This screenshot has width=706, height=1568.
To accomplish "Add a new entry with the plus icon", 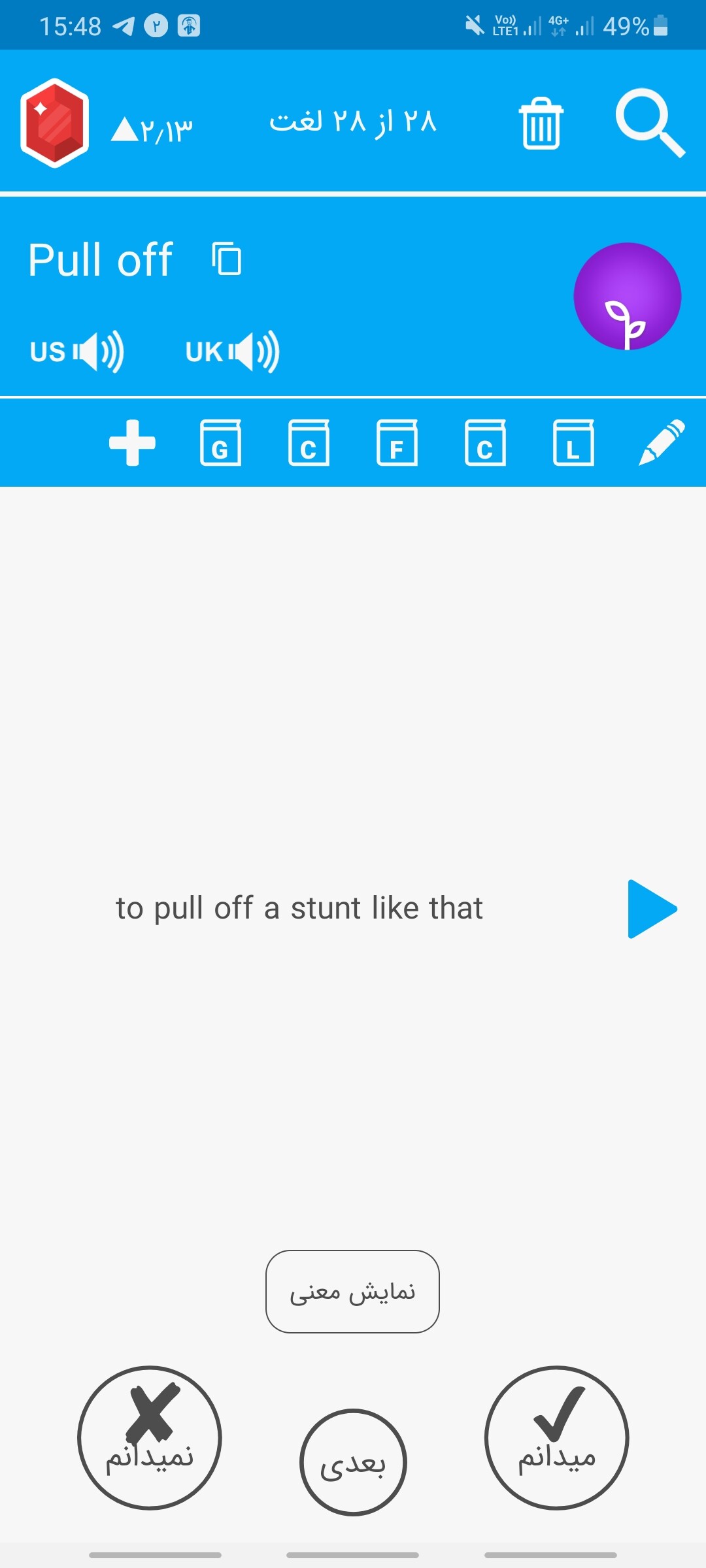I will pyautogui.click(x=132, y=443).
